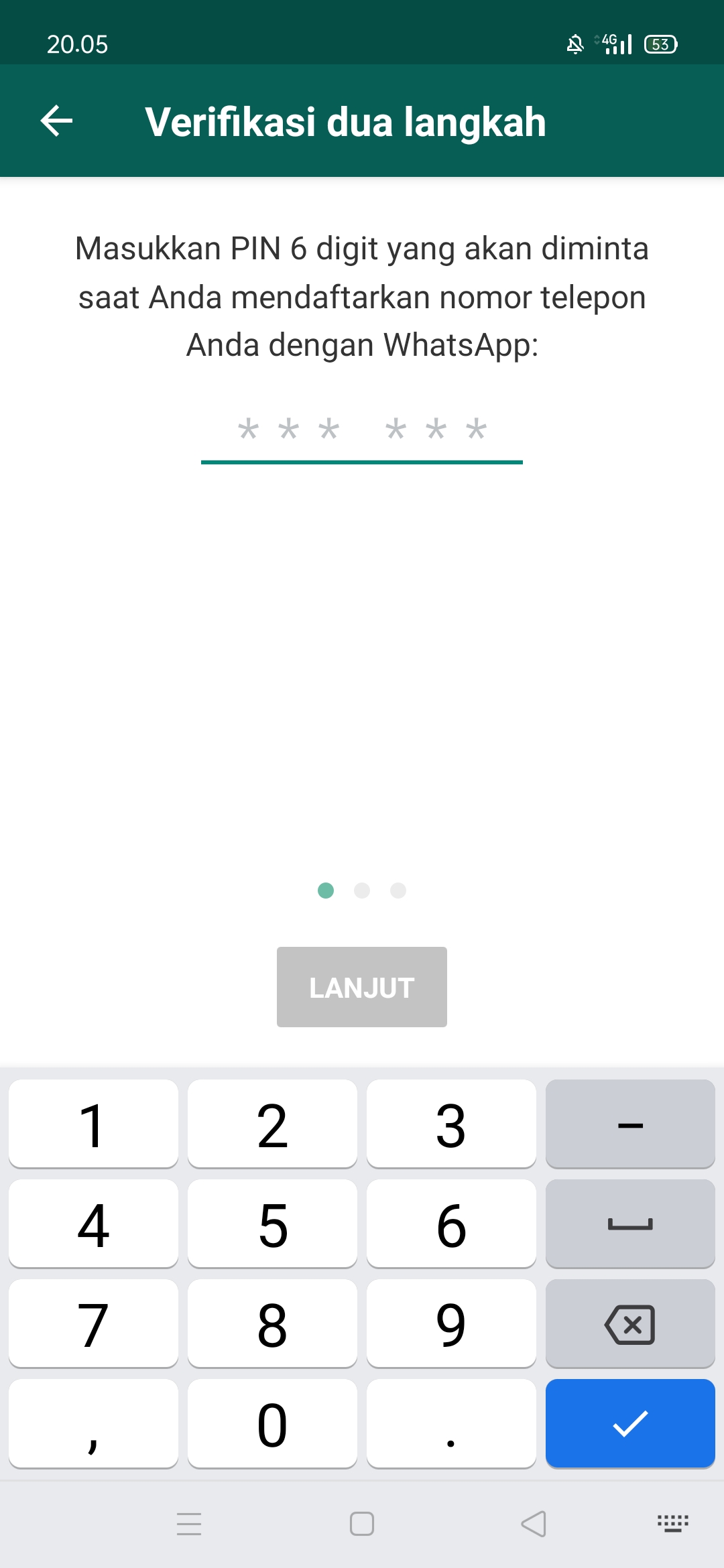This screenshot has height=1568, width=724.
Task: Confirm entry with blue checkmark key
Action: click(x=630, y=1423)
